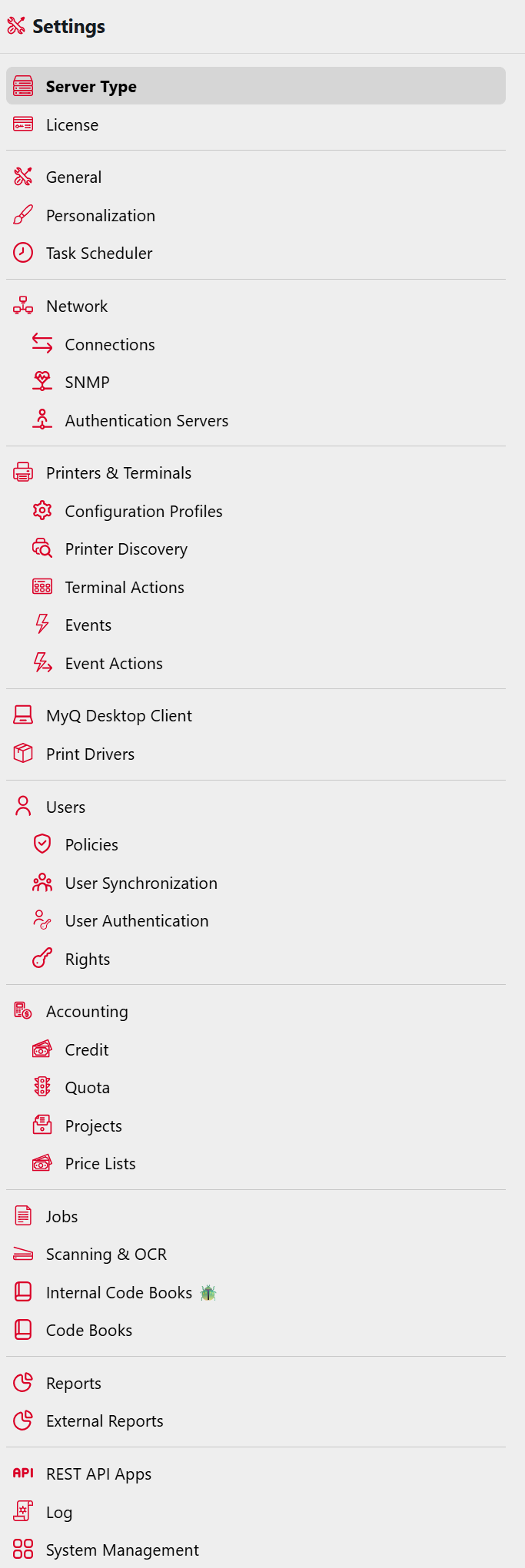Open Configuration Profiles
Viewport: 525px width, 1568px height.
143,512
